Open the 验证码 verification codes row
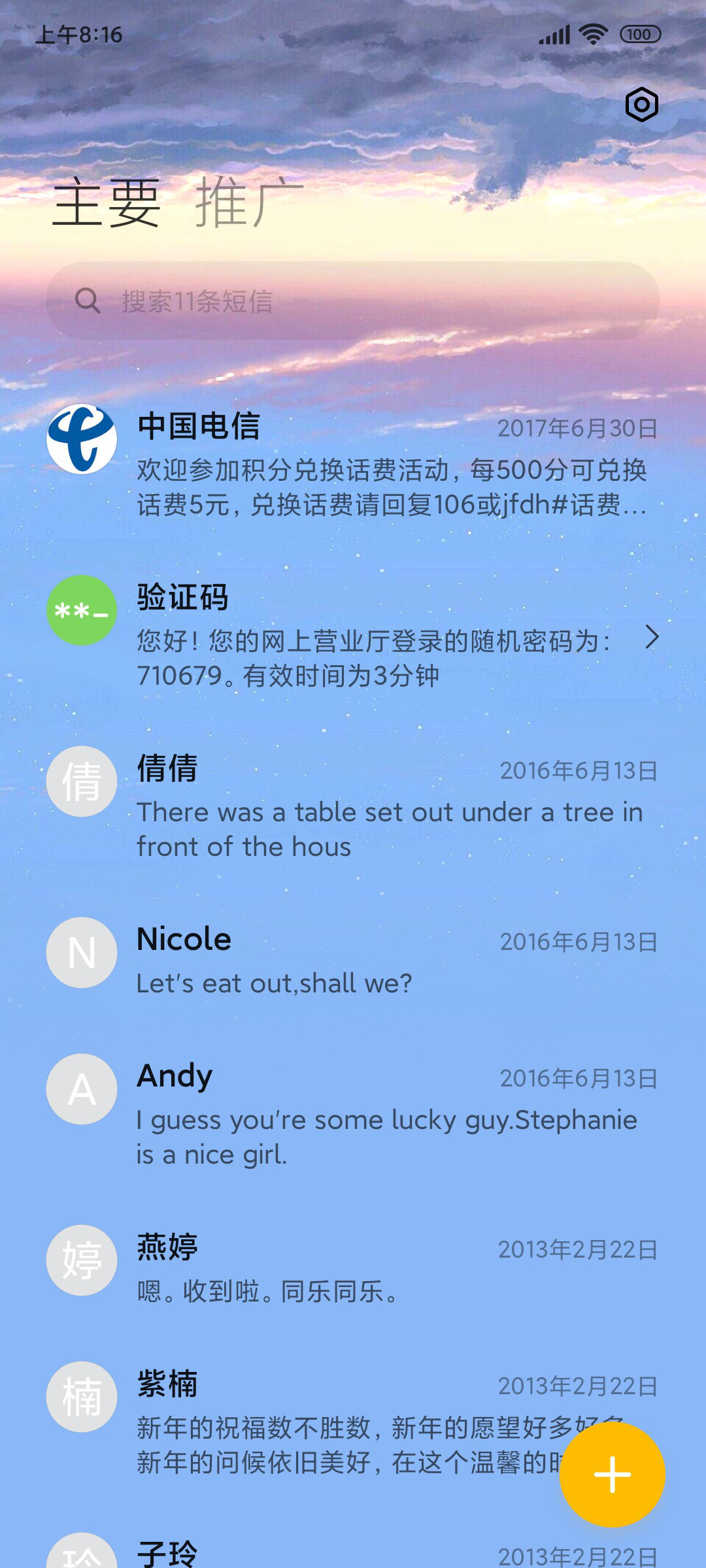Viewport: 706px width, 1568px height. pos(353,636)
